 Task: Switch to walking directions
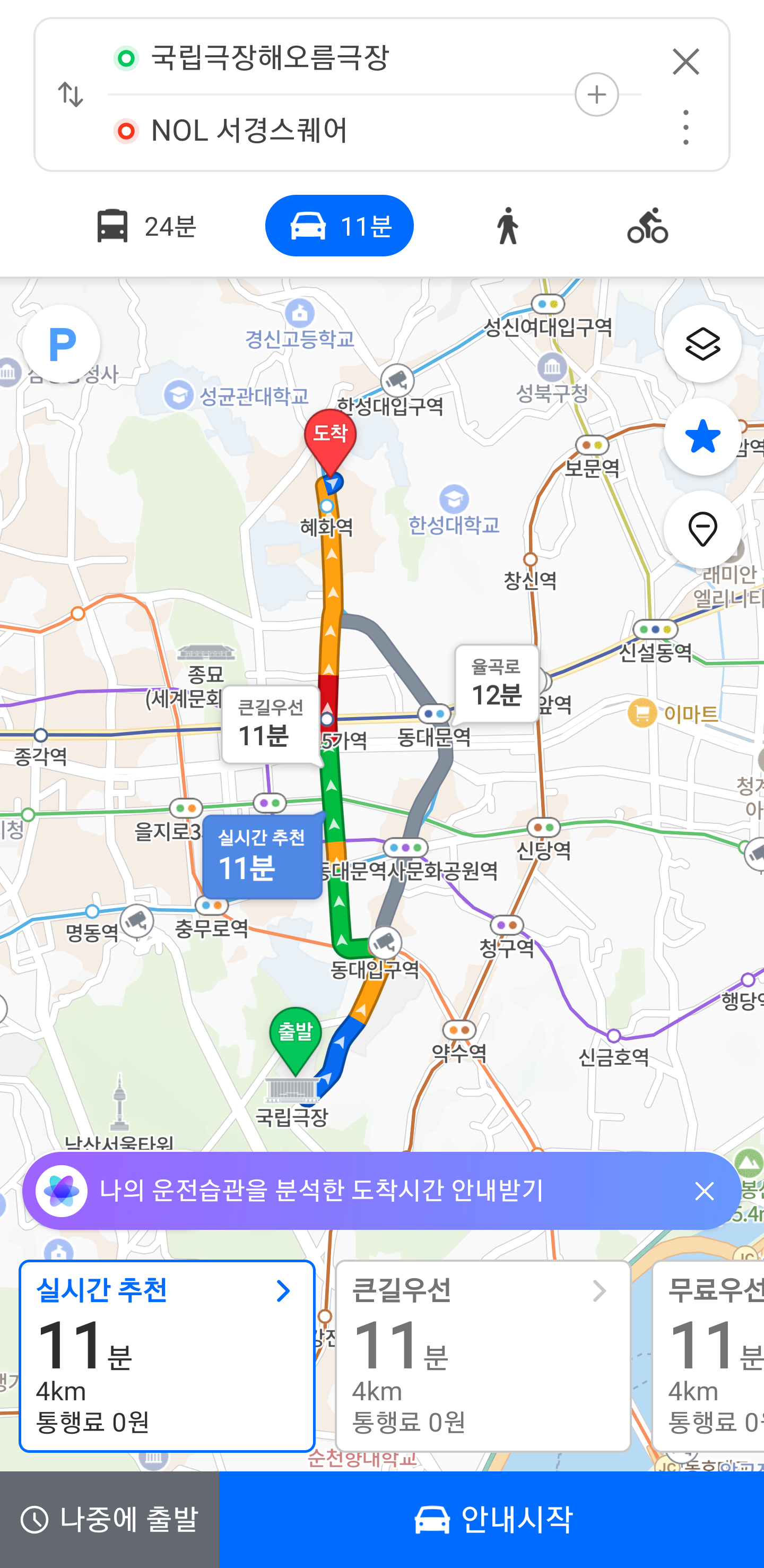[507, 227]
